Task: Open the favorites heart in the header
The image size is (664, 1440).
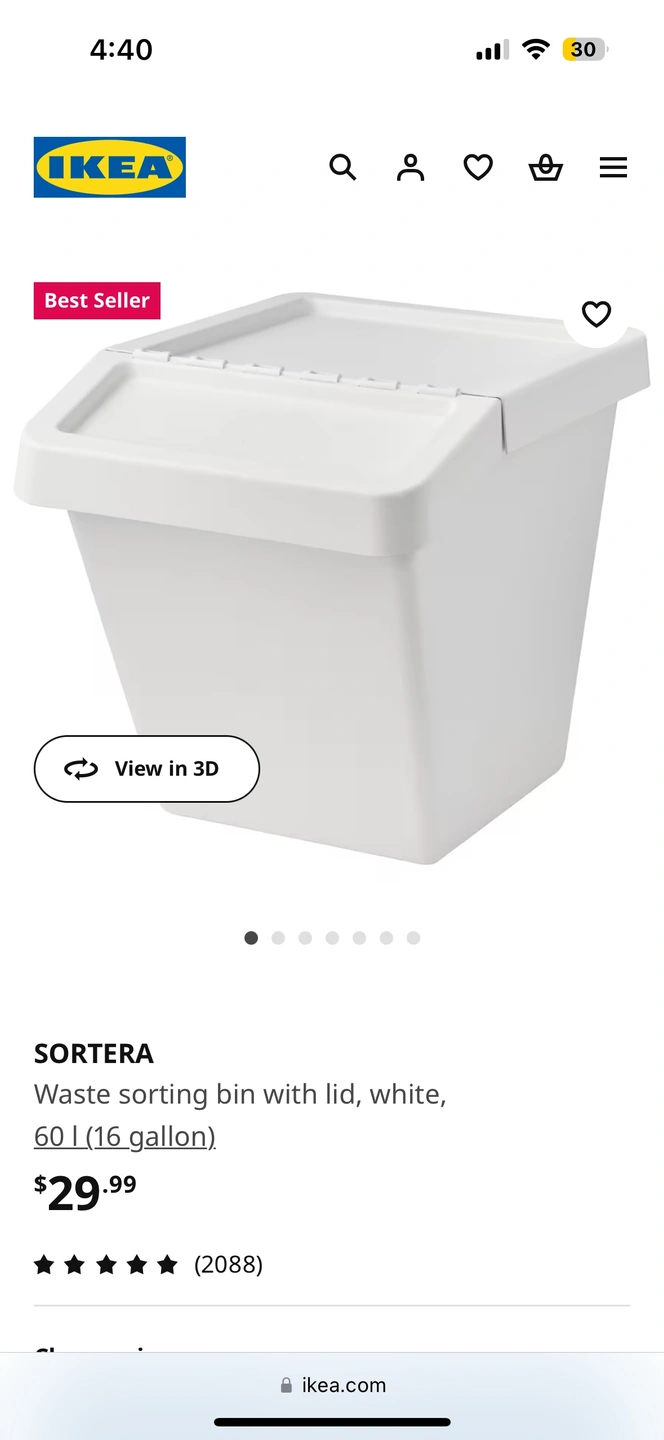Action: pyautogui.click(x=478, y=167)
